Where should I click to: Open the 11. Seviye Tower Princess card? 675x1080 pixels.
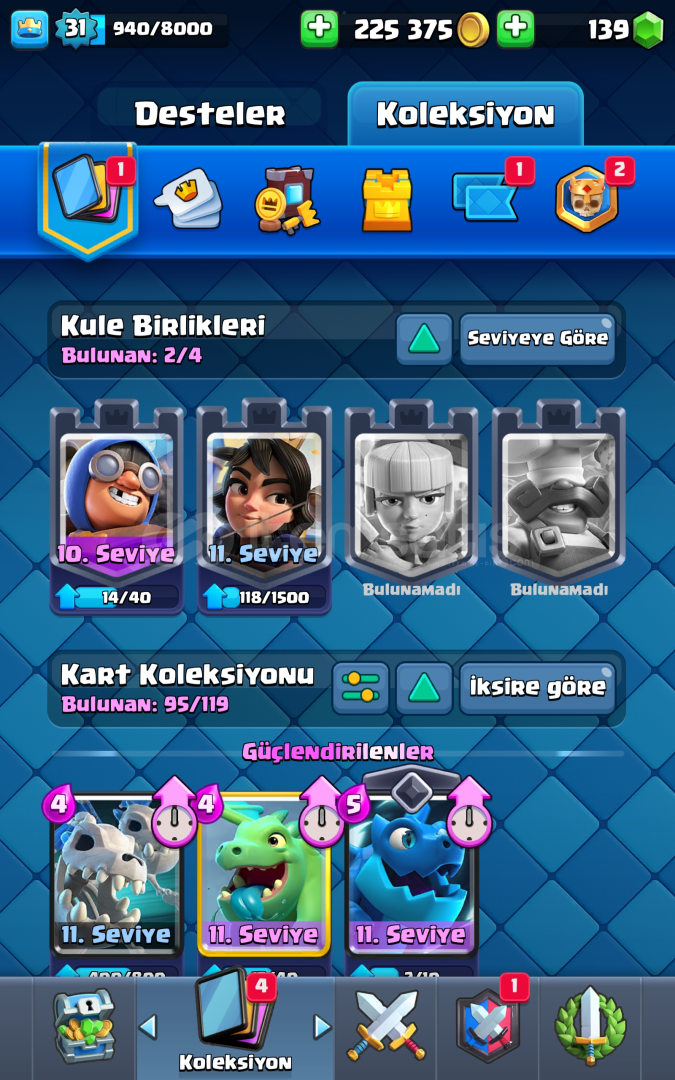pyautogui.click(x=264, y=508)
